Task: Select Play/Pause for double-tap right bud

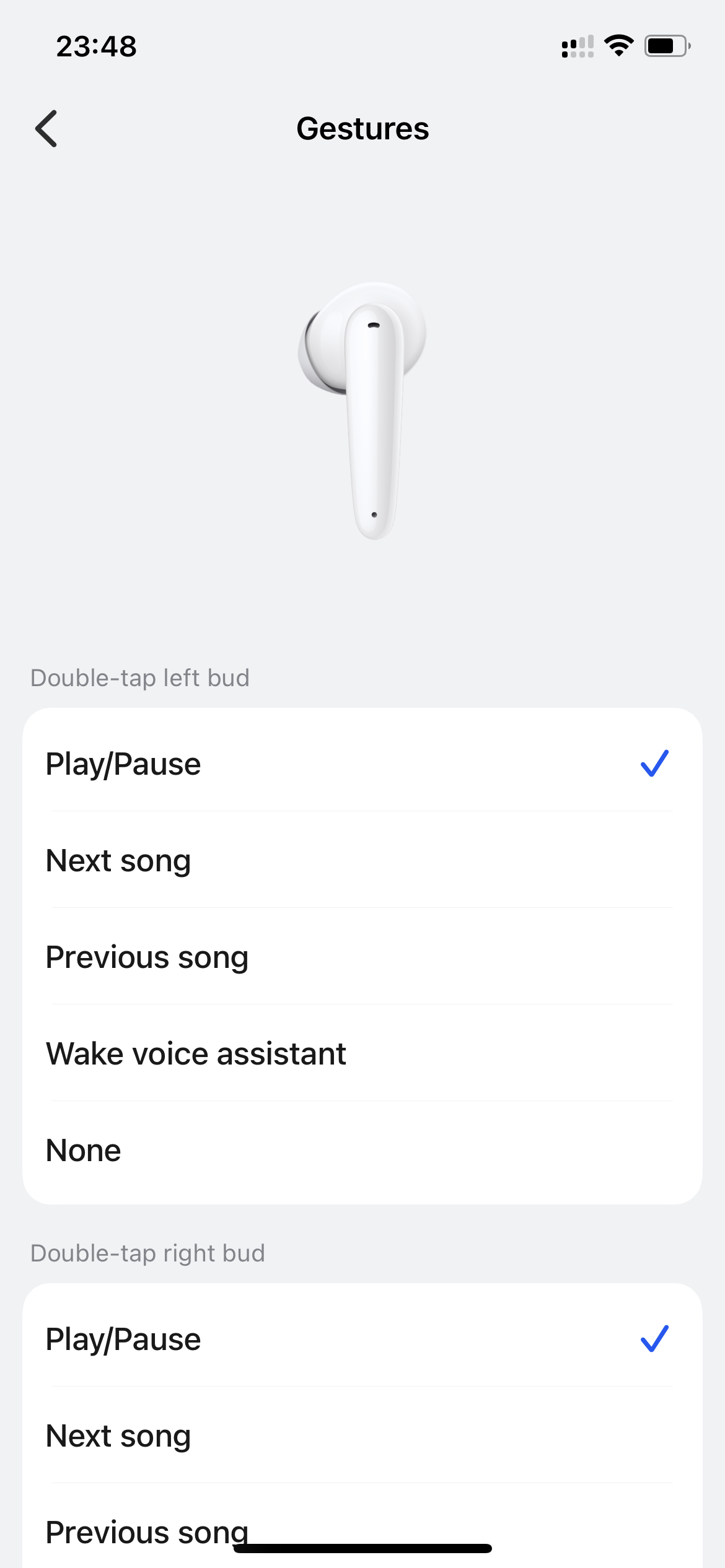Action: 362,1339
